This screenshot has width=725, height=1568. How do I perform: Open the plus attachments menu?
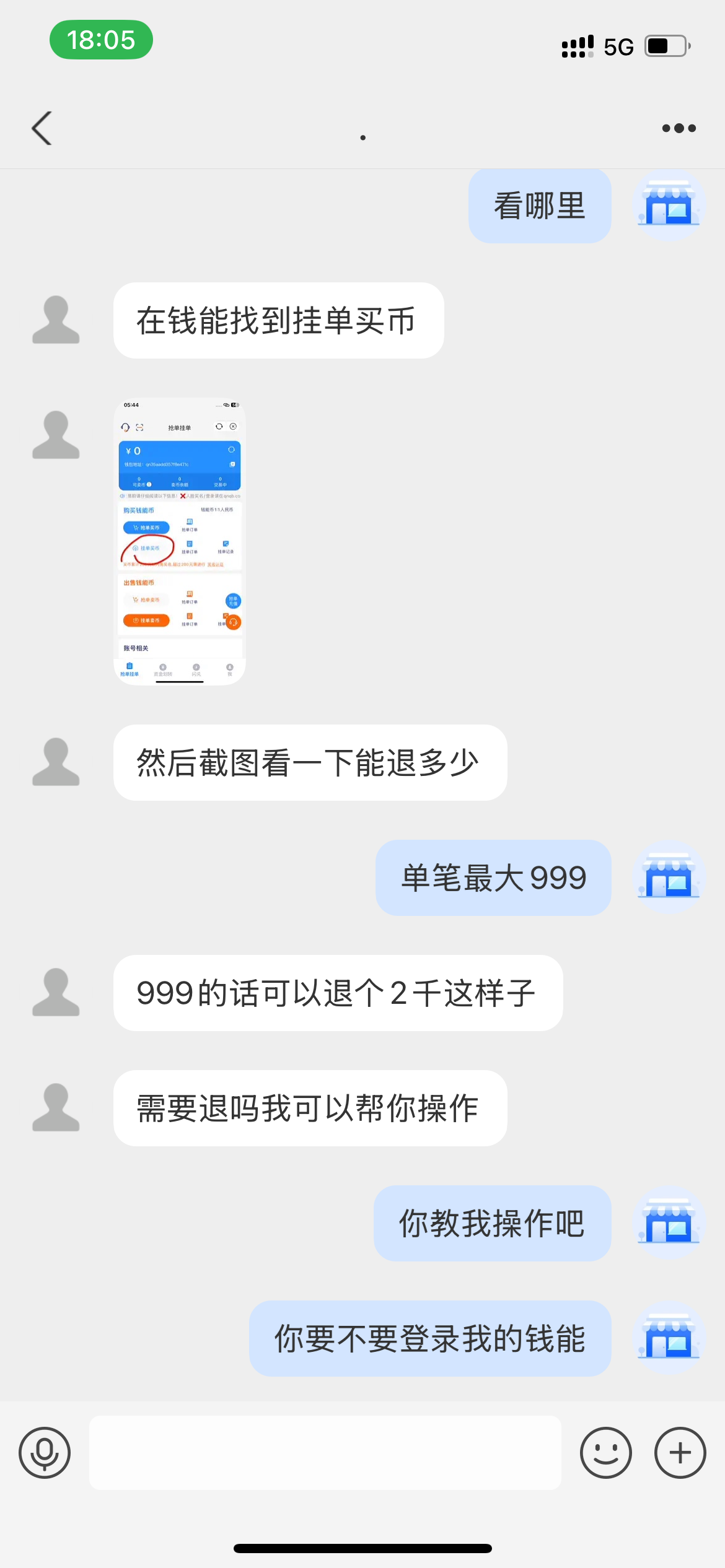pos(680,1453)
